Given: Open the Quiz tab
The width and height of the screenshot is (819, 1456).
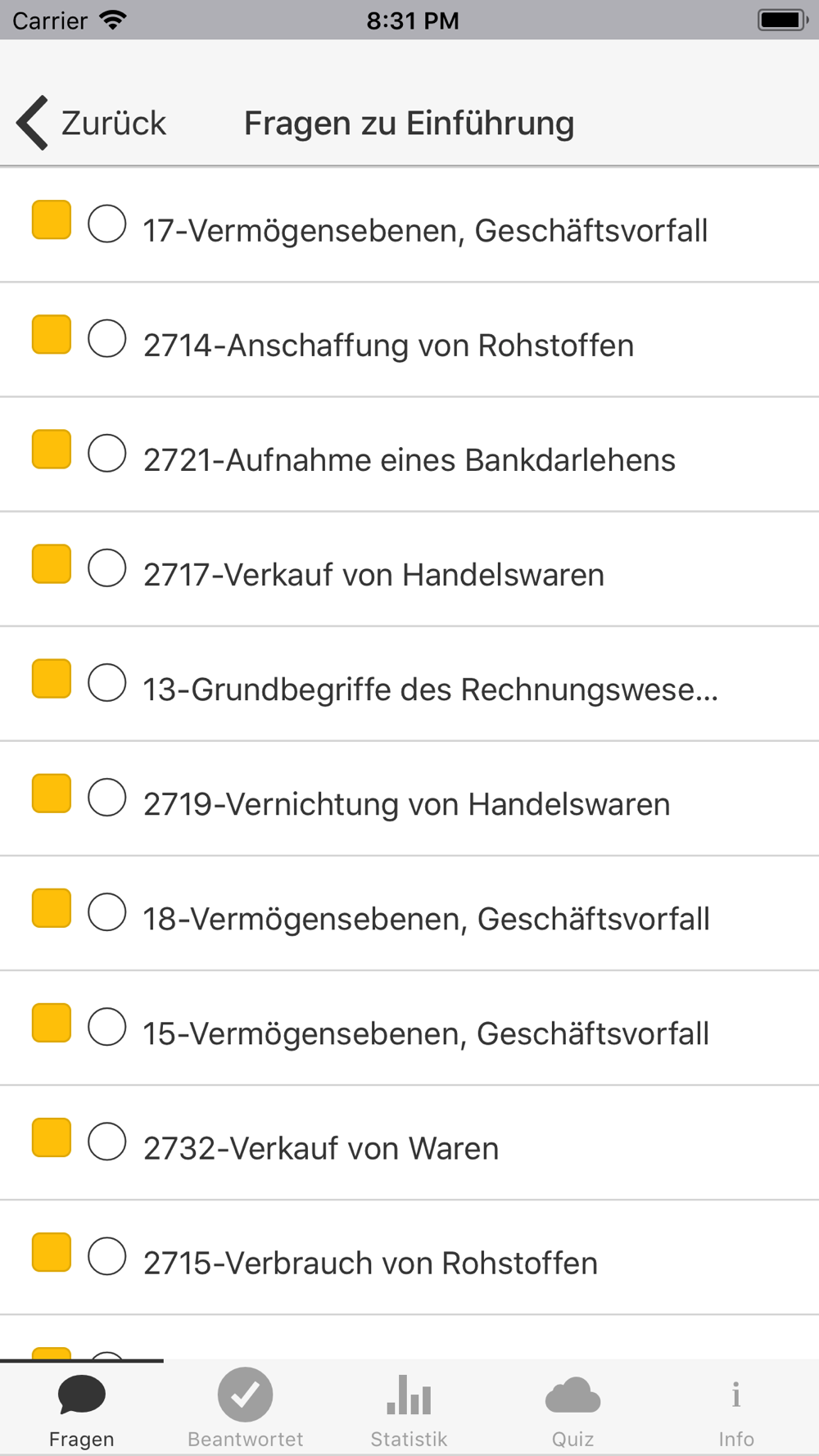Looking at the screenshot, I should click(573, 1409).
